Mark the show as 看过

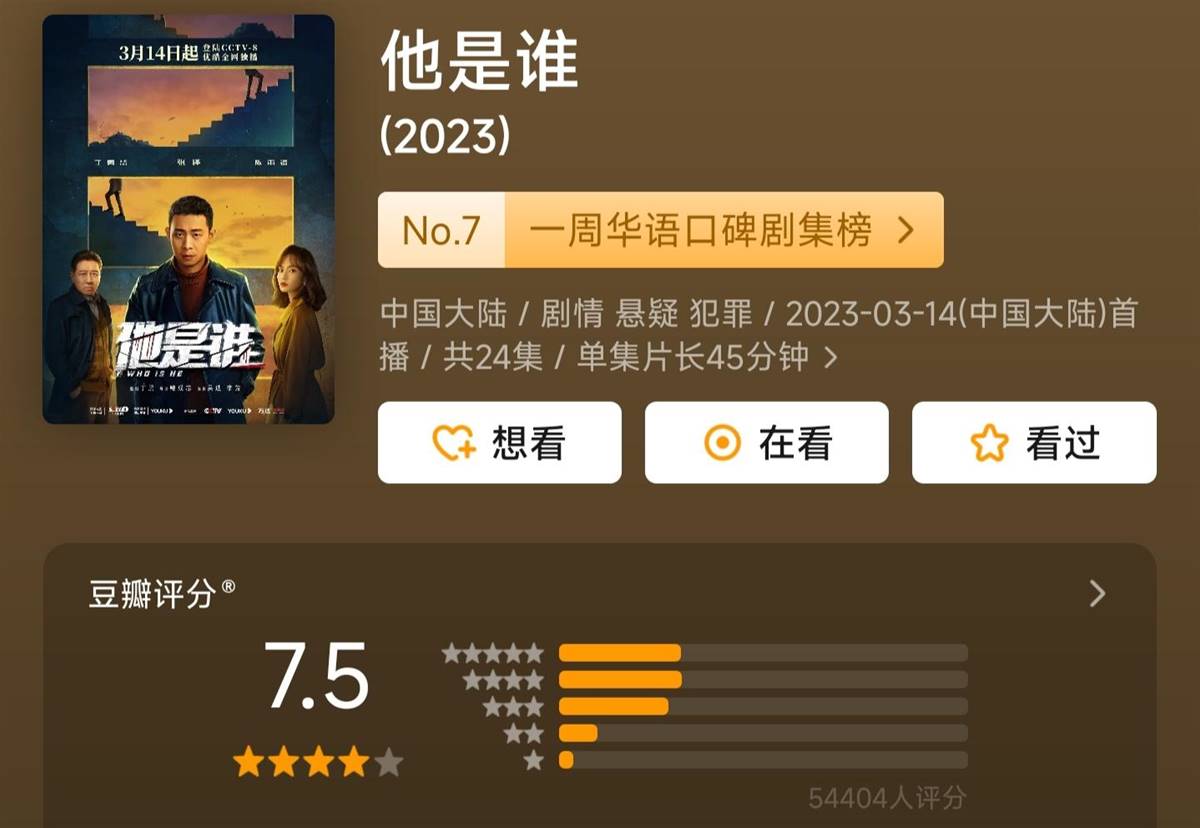(1034, 443)
